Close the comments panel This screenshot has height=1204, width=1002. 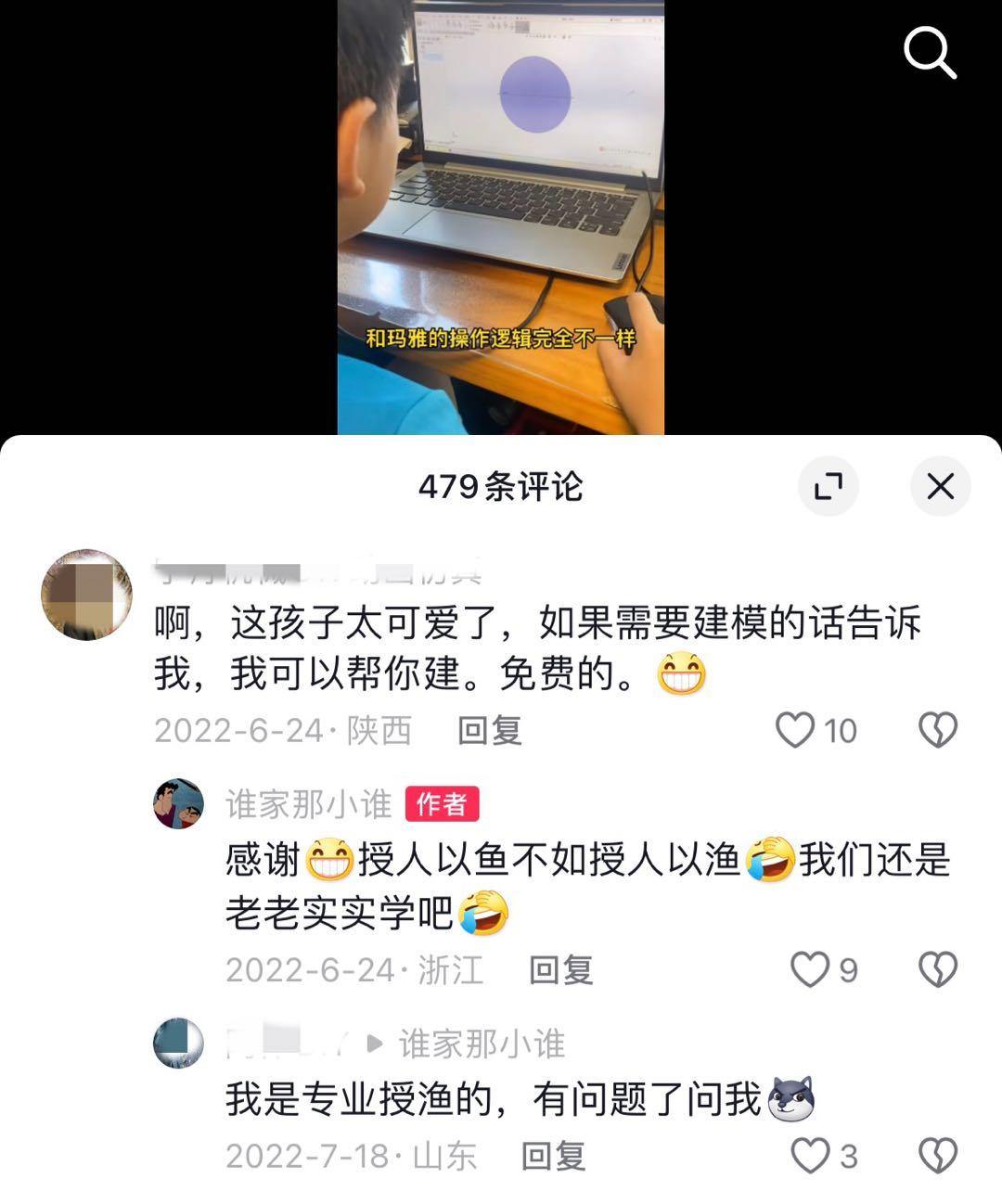(x=940, y=486)
